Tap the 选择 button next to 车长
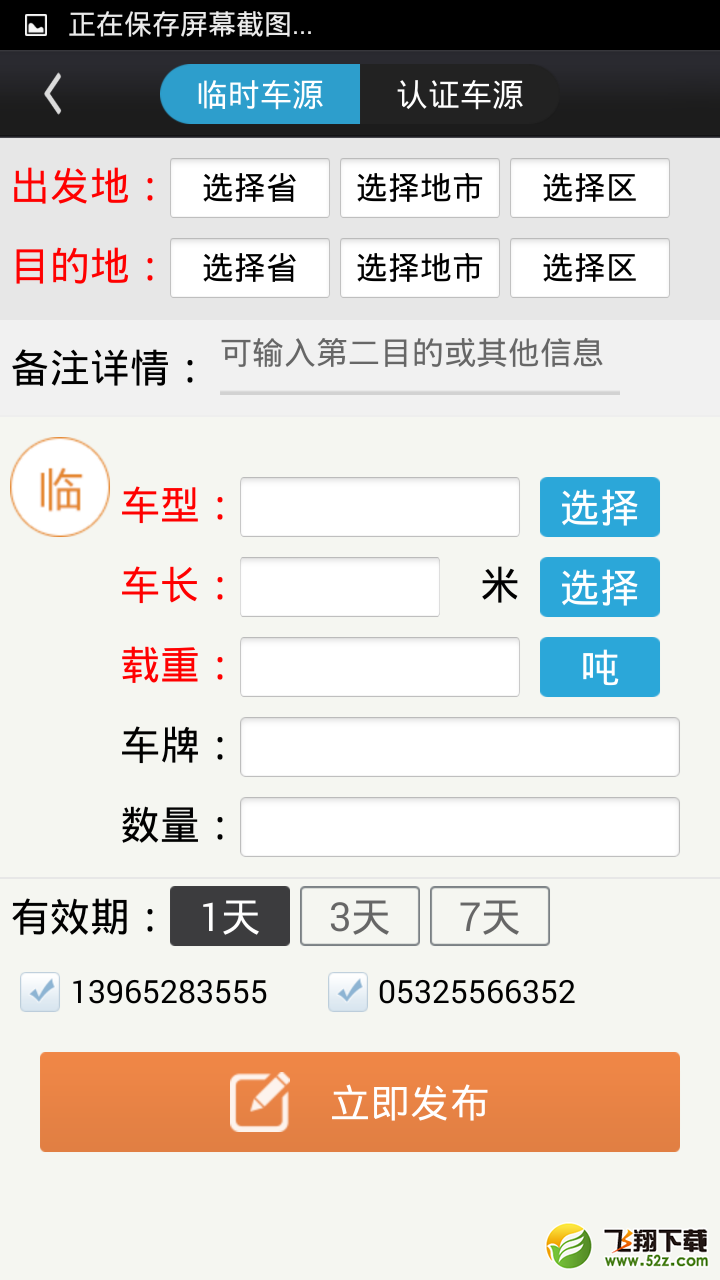720x1280 pixels. pyautogui.click(x=600, y=587)
